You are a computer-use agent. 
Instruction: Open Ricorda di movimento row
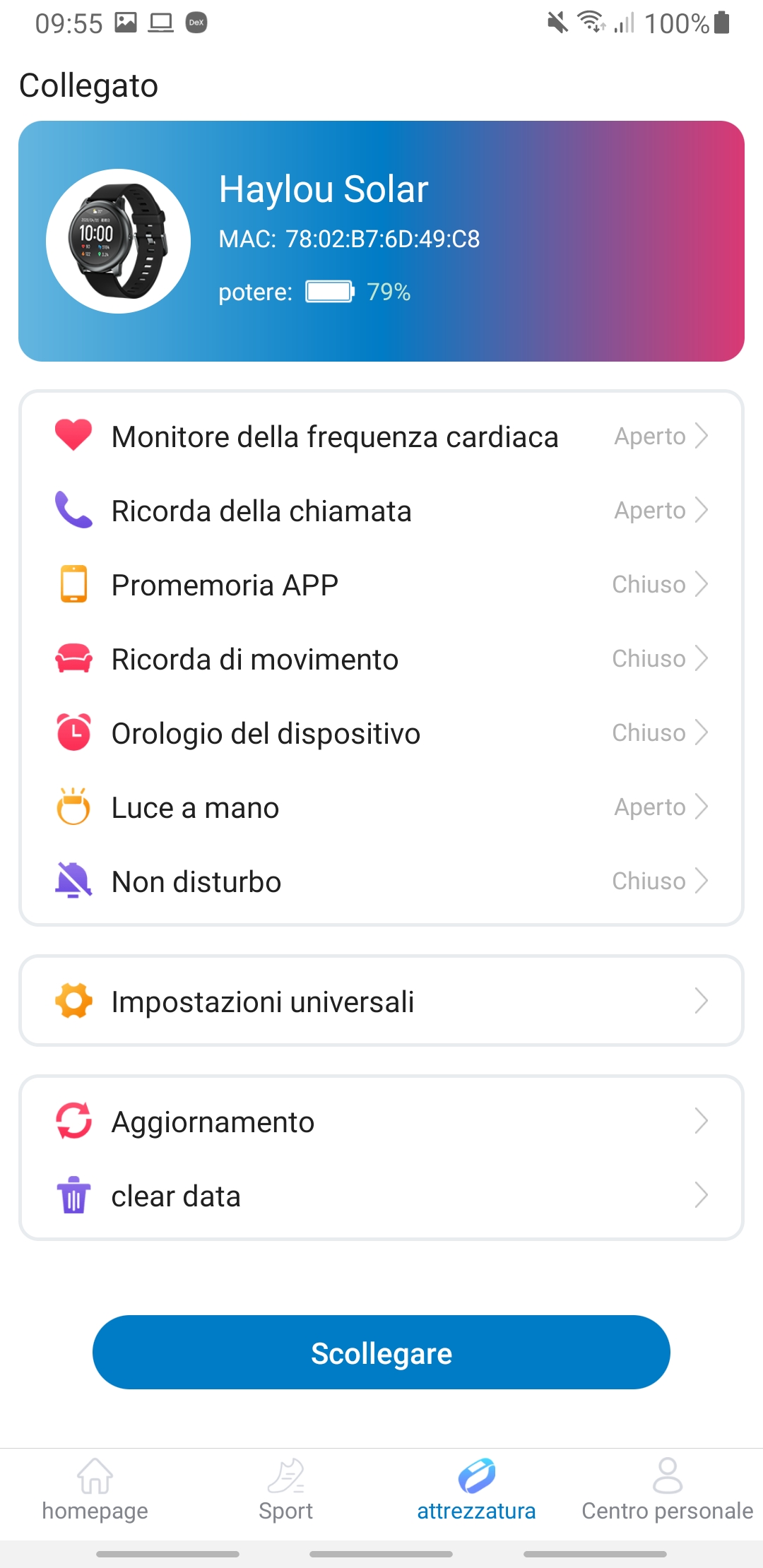381,659
